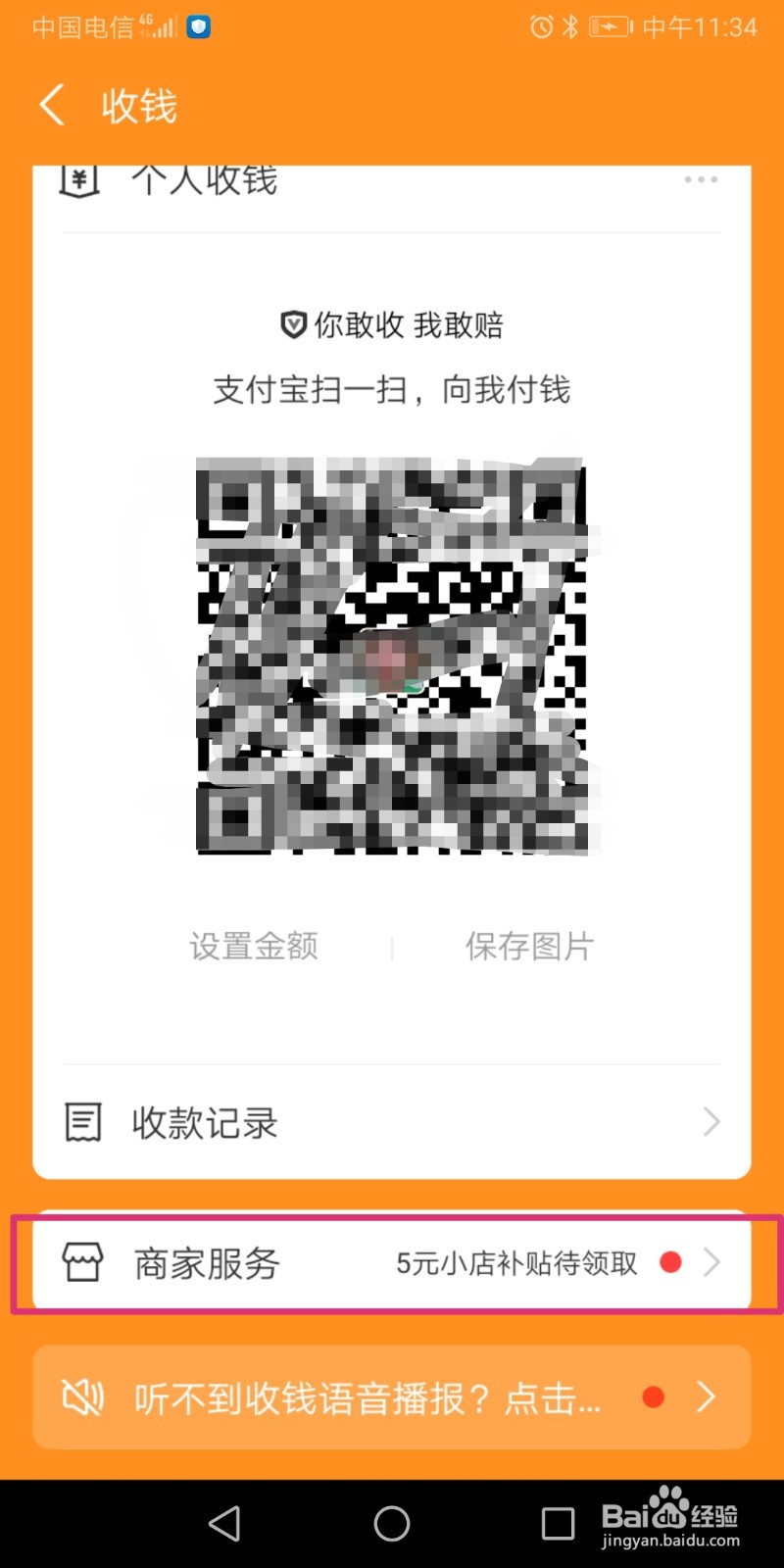
Task: Click the 个人收钱 money icon
Action: (x=81, y=179)
